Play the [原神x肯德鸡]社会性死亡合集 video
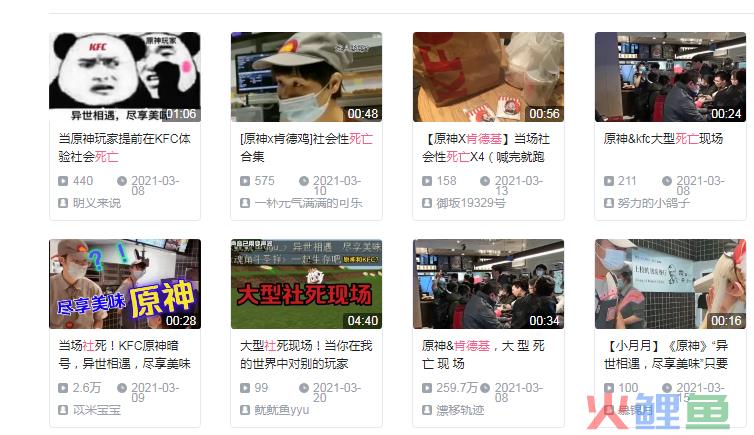This screenshot has height=435, width=754. tap(306, 77)
